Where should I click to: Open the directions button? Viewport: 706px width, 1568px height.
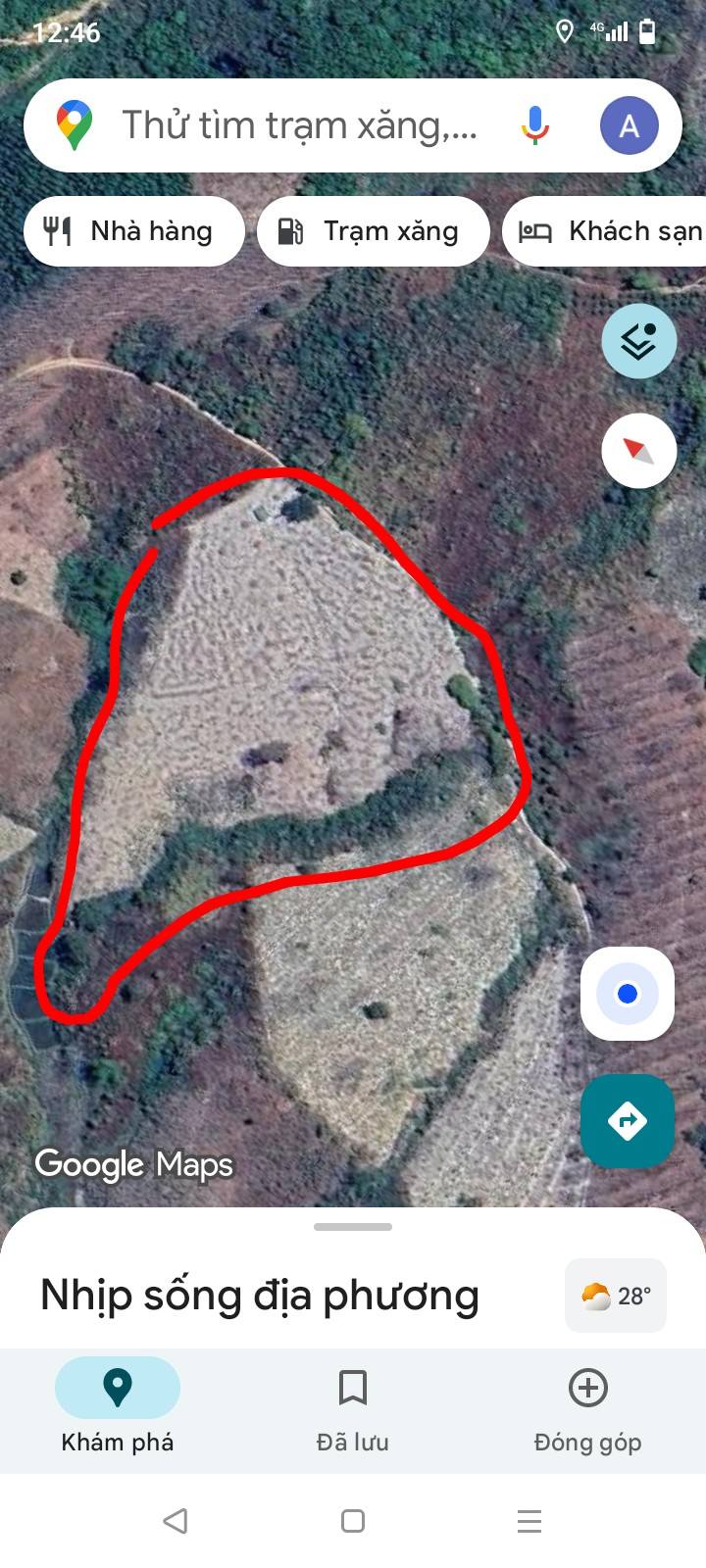click(628, 1121)
